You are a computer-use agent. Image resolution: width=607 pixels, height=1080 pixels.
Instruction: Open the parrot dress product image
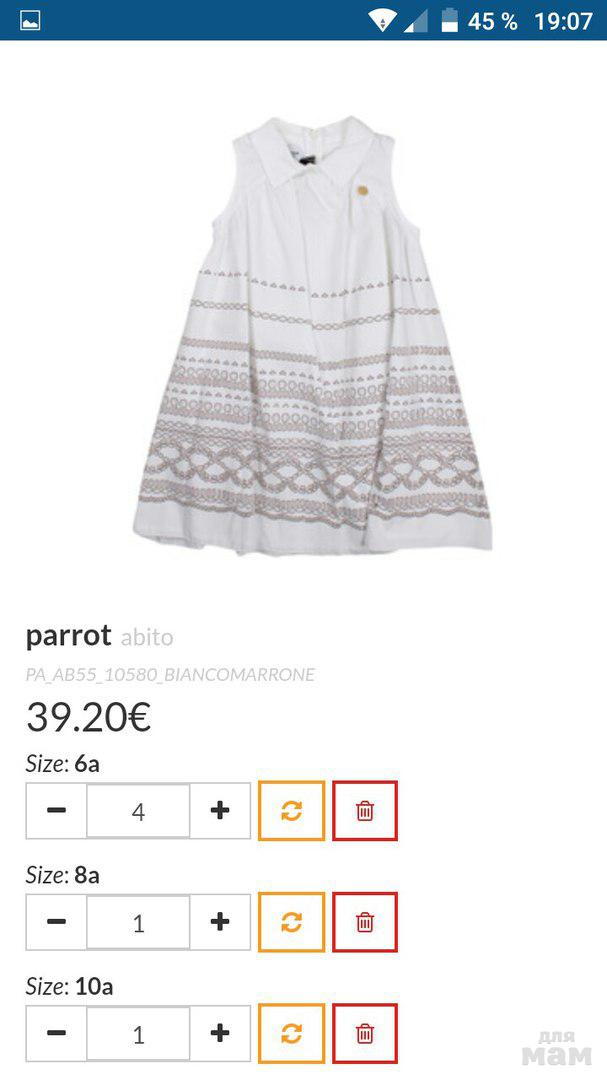pos(310,335)
